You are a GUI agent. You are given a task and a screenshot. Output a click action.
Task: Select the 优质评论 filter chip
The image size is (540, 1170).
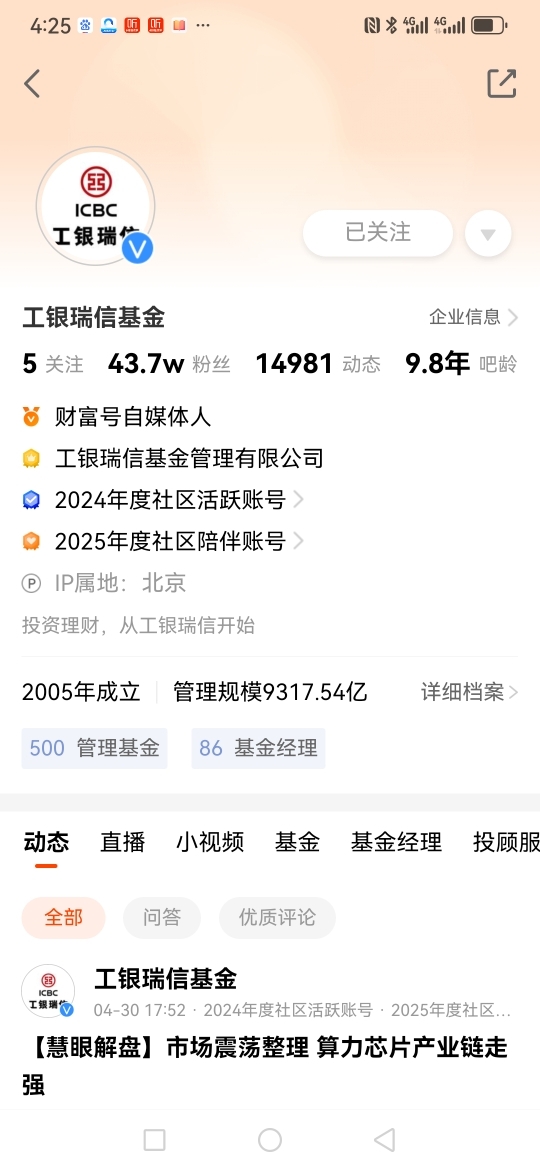click(277, 917)
